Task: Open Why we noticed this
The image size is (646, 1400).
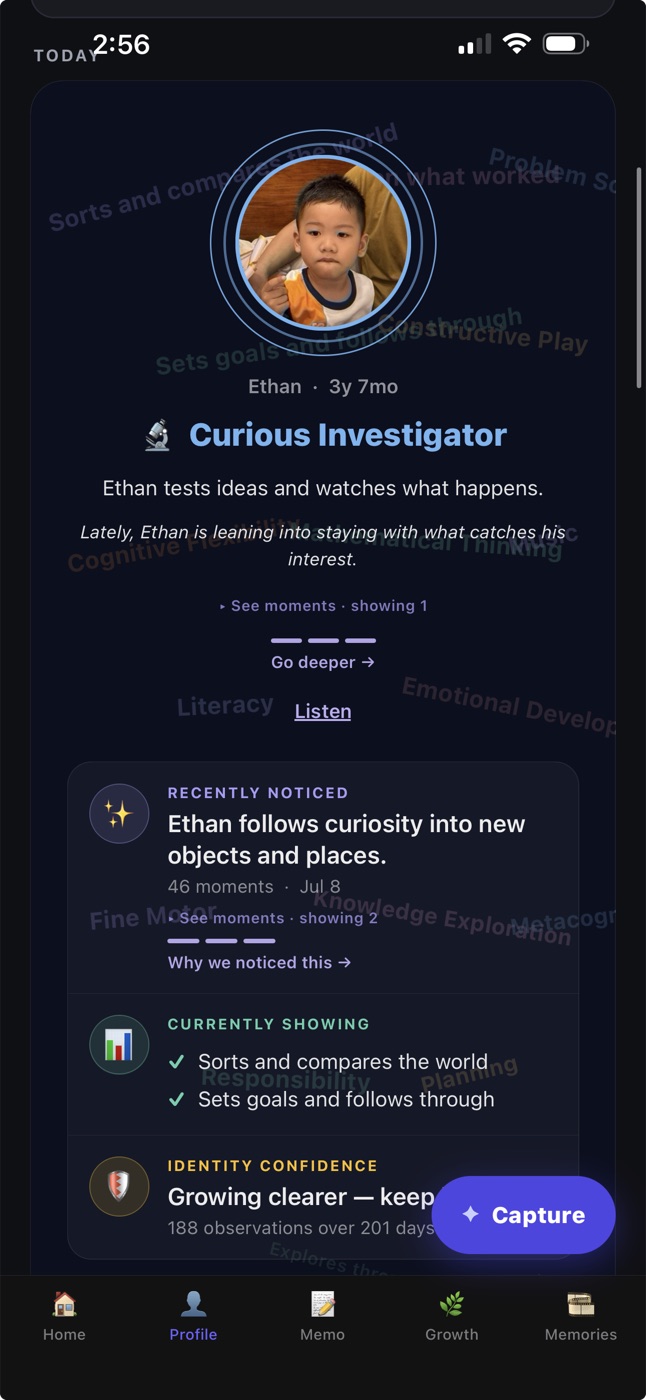Action: 260,962
